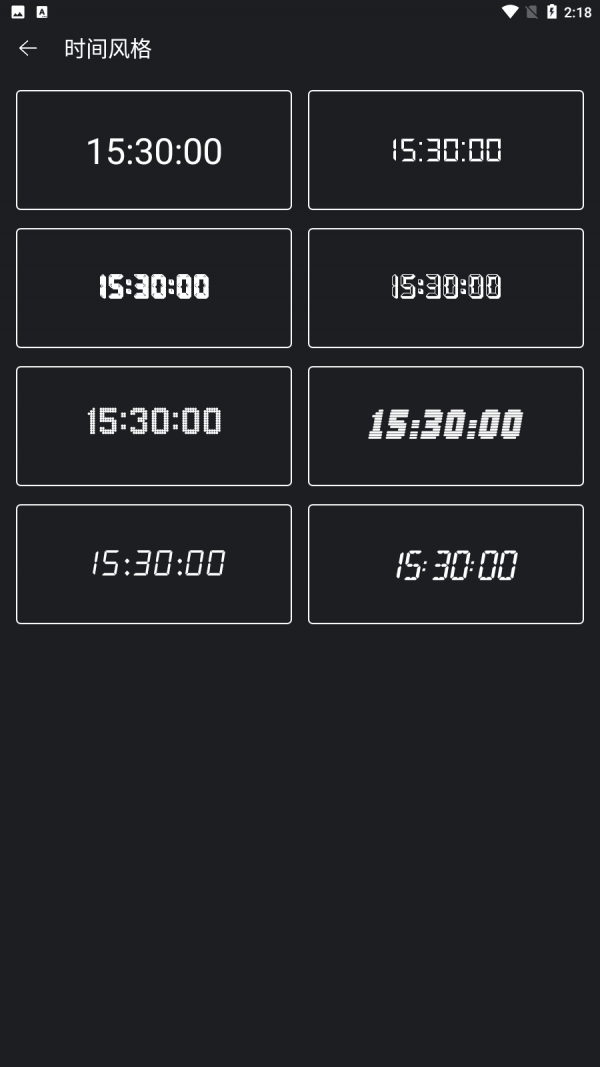This screenshot has height=1067, width=600.
Task: Pick the bold italic striped time style
Action: pos(445,426)
